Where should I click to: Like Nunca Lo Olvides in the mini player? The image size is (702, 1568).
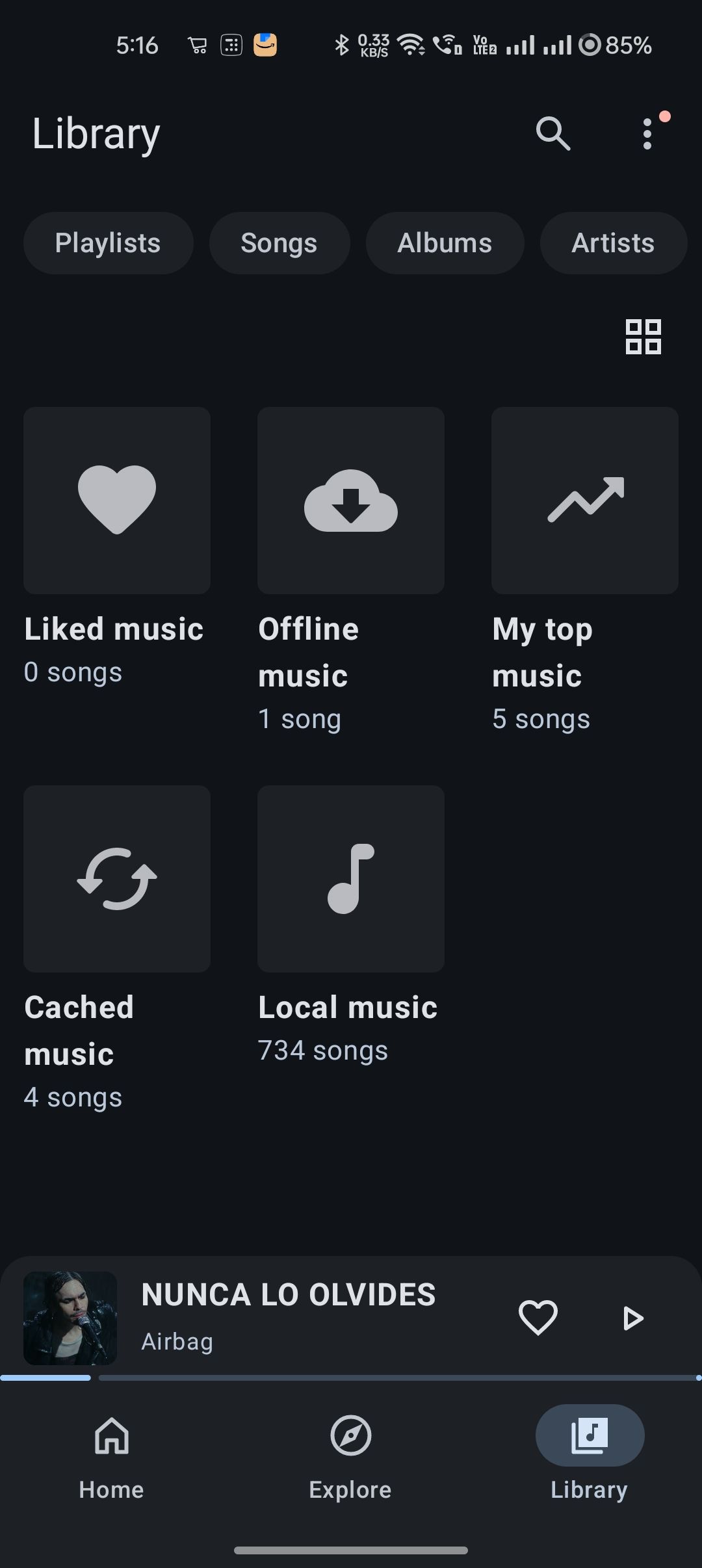[x=538, y=1318]
